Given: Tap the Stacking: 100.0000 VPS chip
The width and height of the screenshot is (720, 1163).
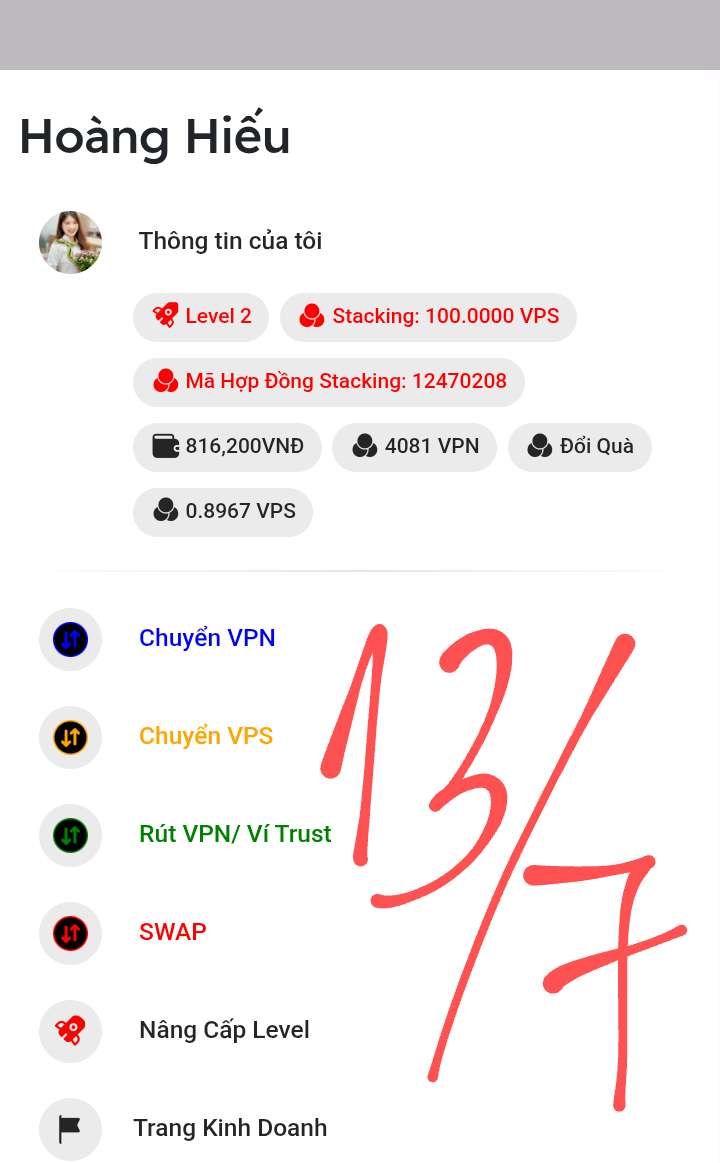Looking at the screenshot, I should [x=428, y=317].
